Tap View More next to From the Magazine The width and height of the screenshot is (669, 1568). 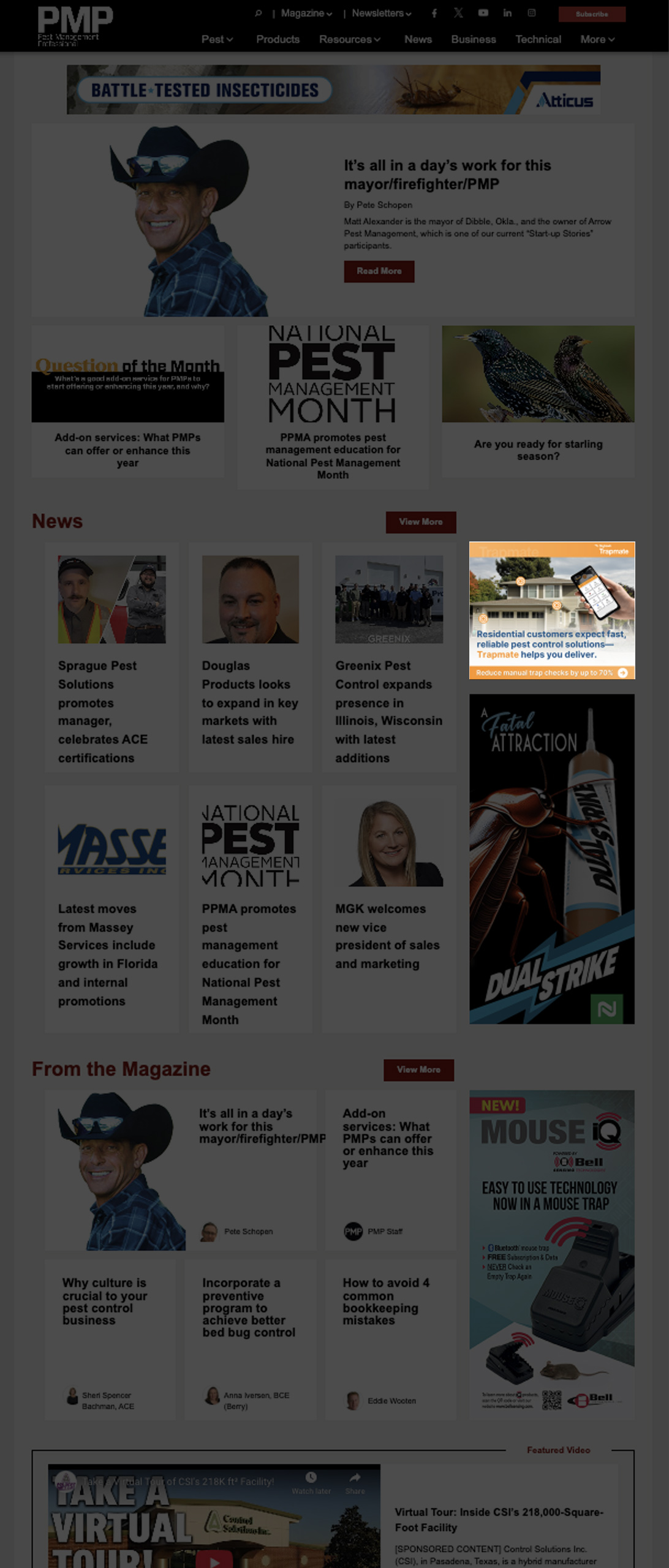pos(418,1069)
